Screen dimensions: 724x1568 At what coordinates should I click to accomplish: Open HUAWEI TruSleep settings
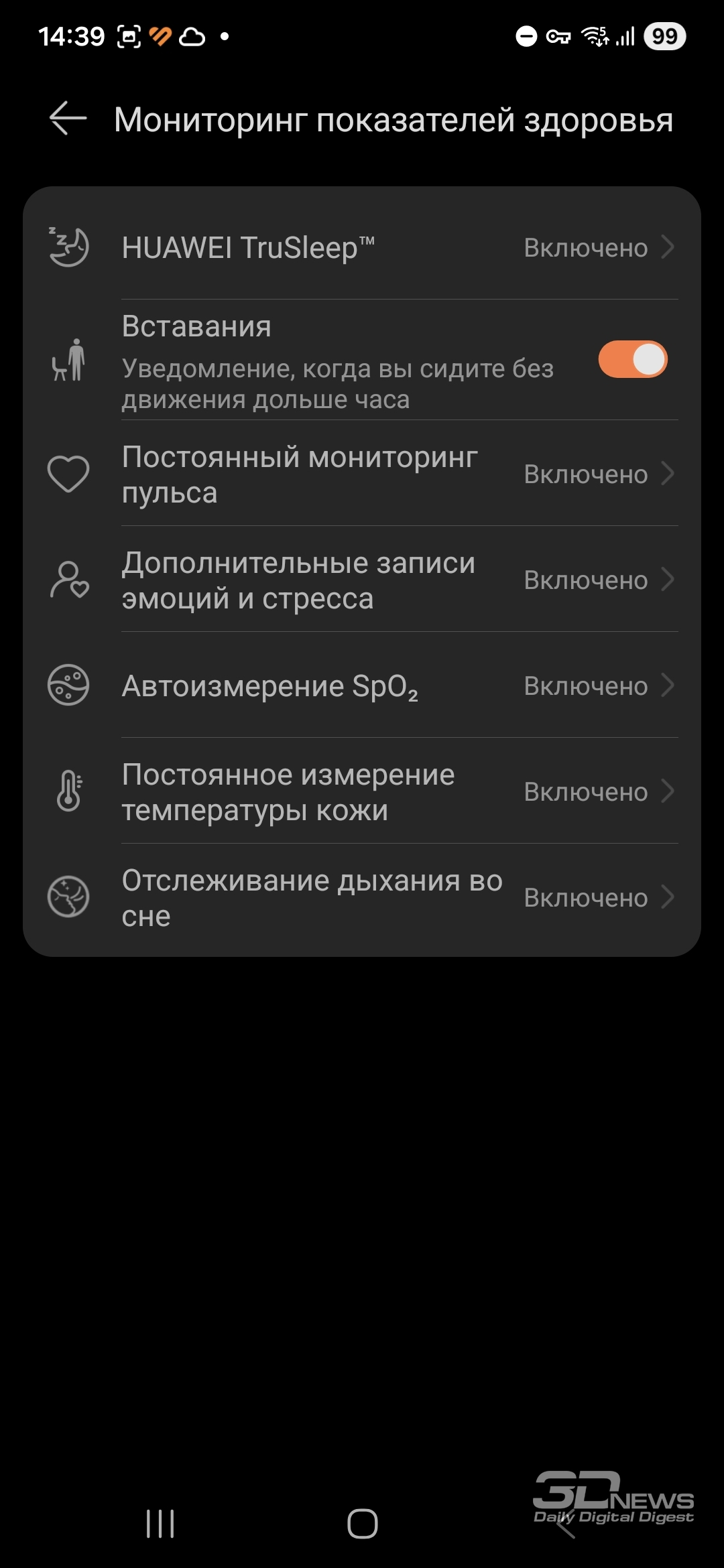point(362,247)
